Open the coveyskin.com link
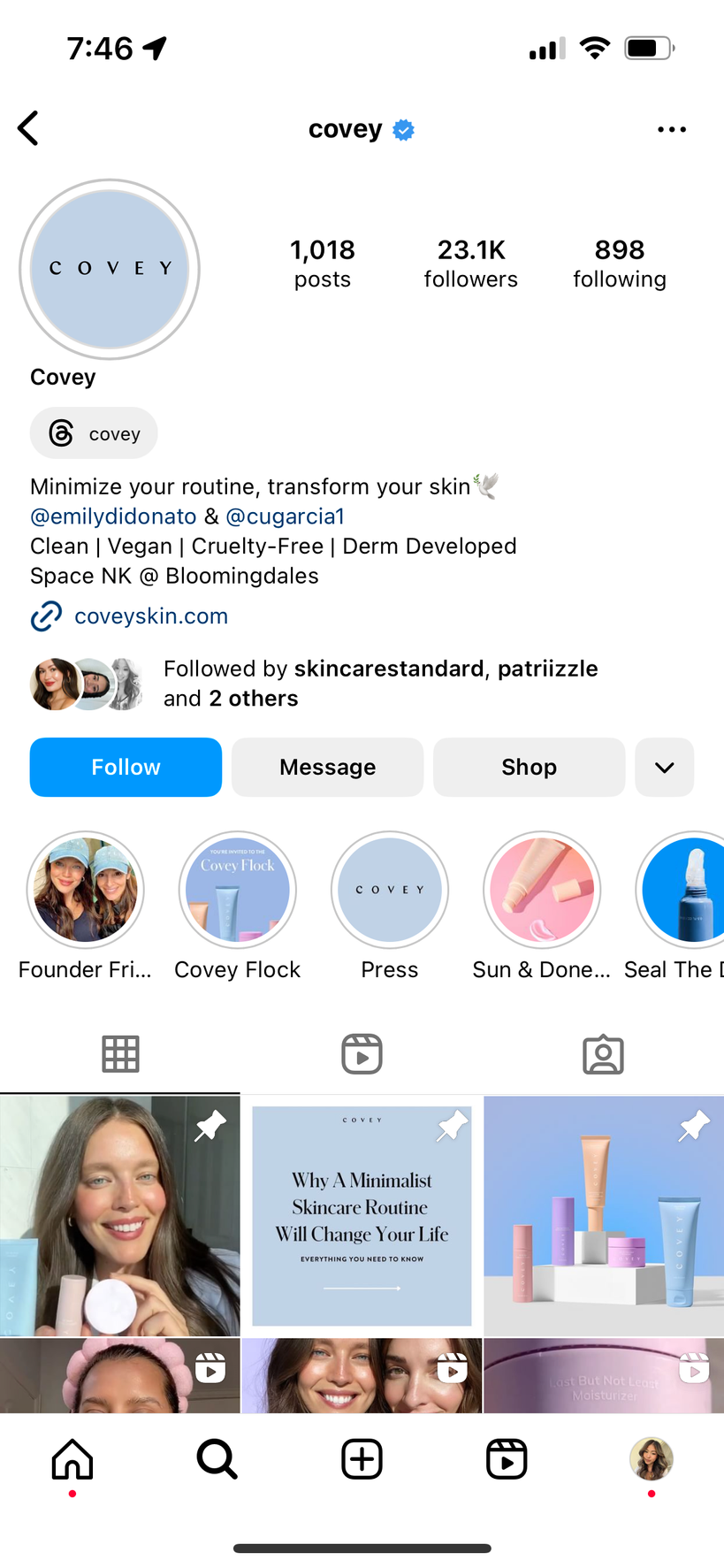 [x=150, y=616]
